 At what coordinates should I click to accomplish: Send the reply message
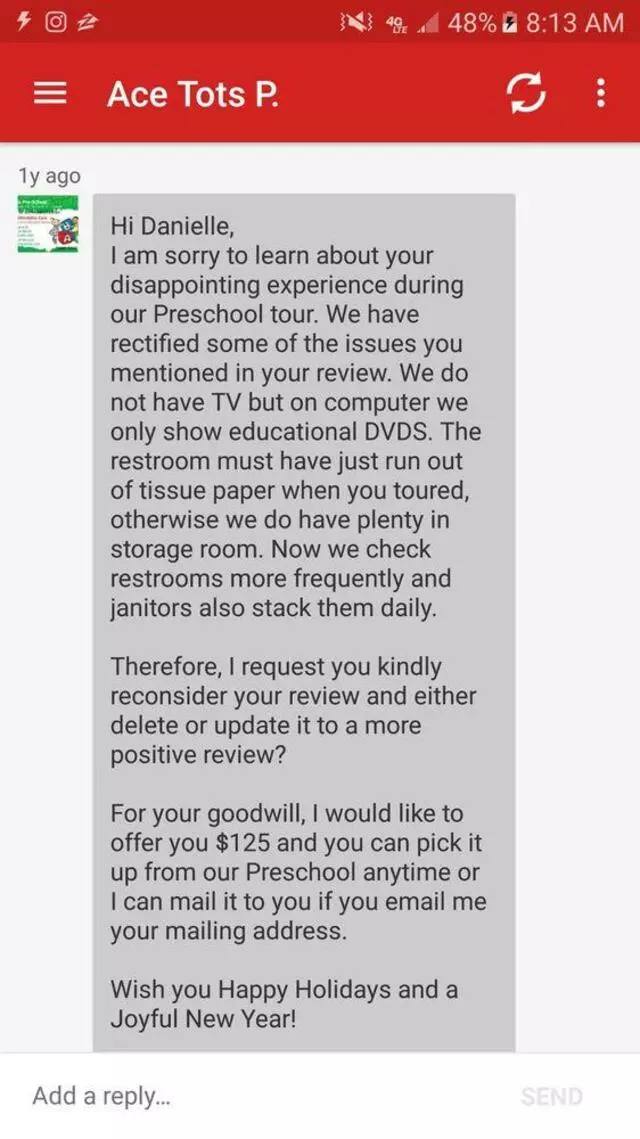[551, 1096]
